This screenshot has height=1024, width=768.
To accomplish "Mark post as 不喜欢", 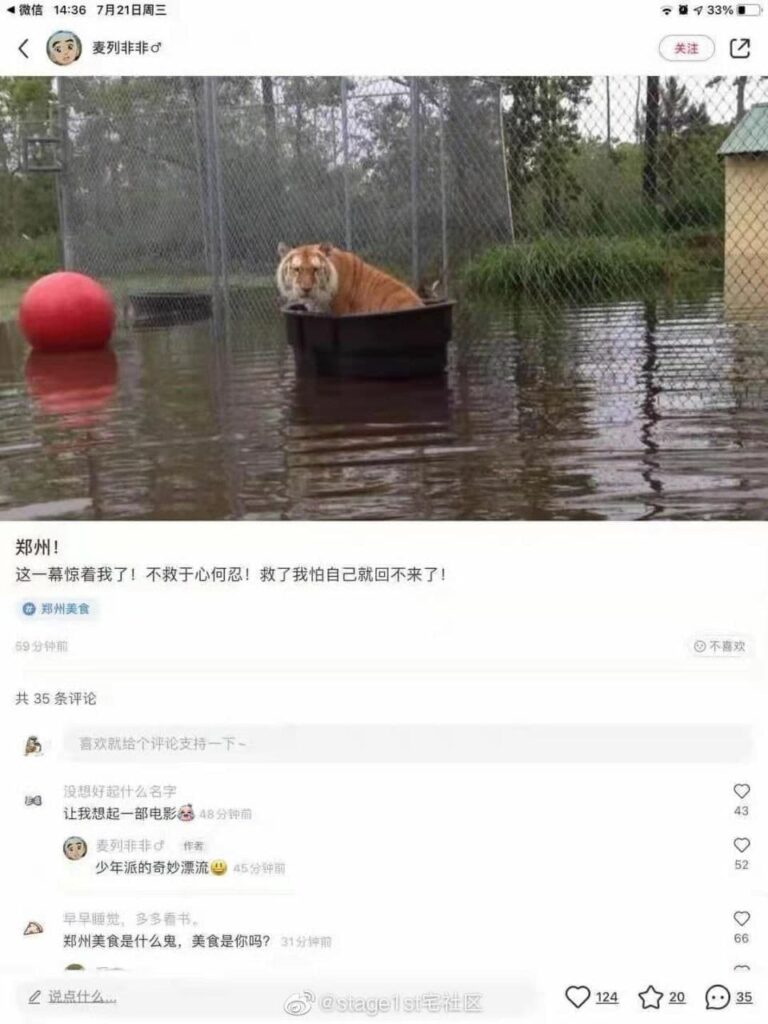I will tap(720, 646).
